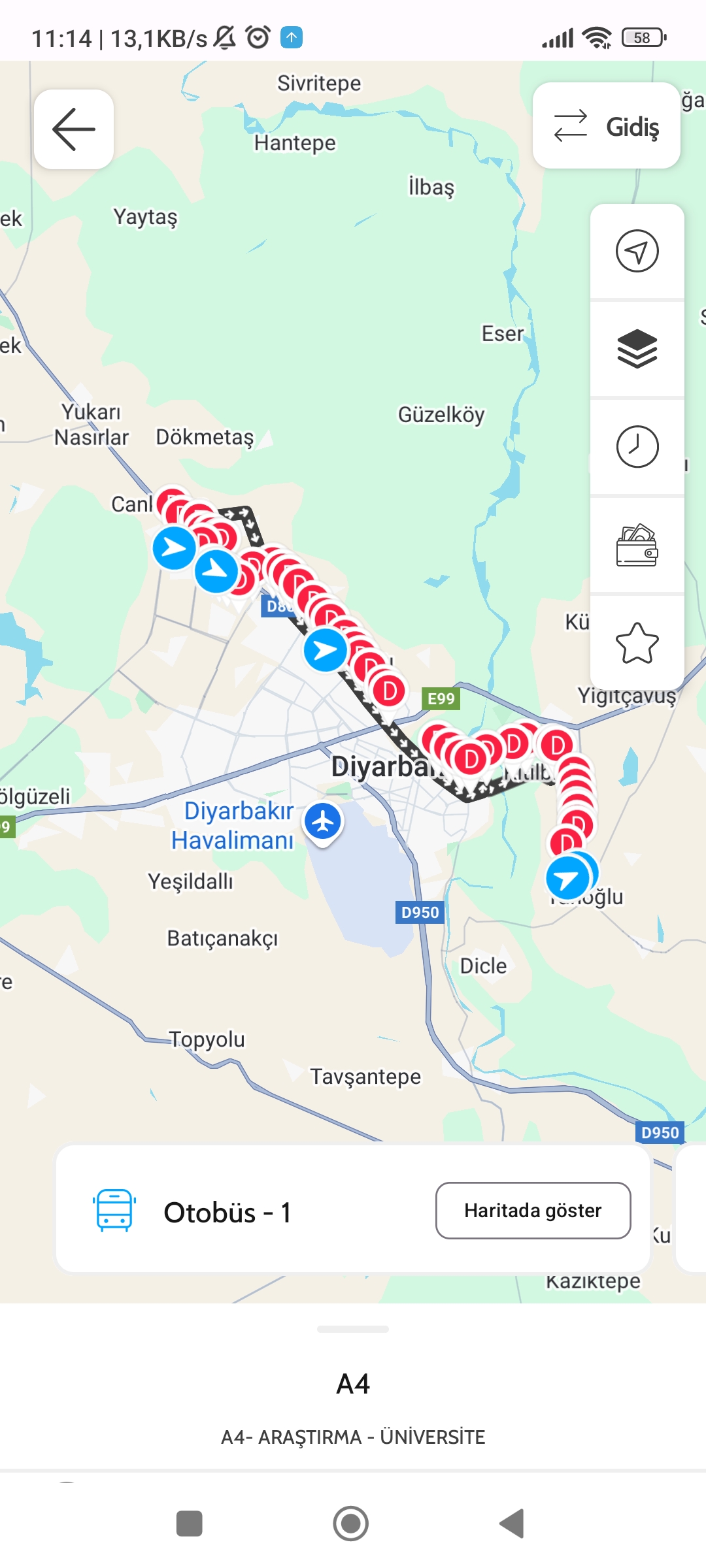Open the timetable clock icon
This screenshot has width=706, height=1568.
tap(637, 447)
